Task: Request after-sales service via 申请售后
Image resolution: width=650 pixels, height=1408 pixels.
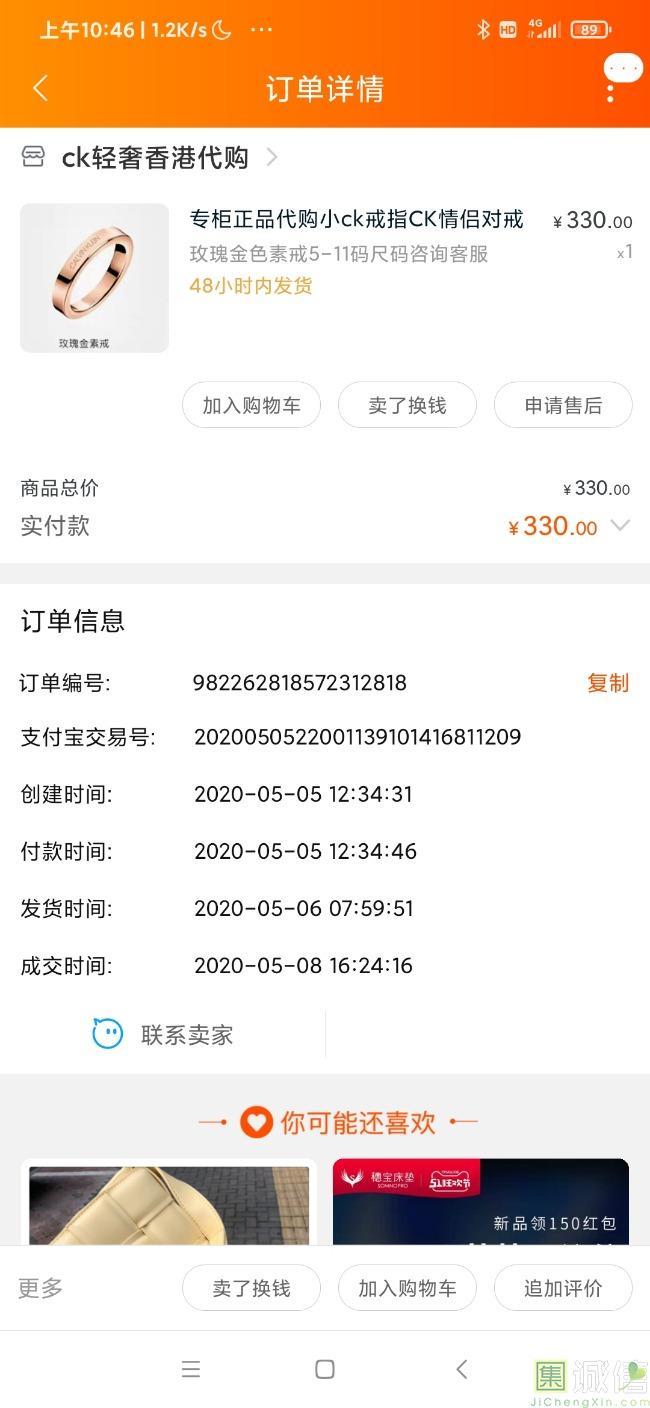Action: click(563, 405)
